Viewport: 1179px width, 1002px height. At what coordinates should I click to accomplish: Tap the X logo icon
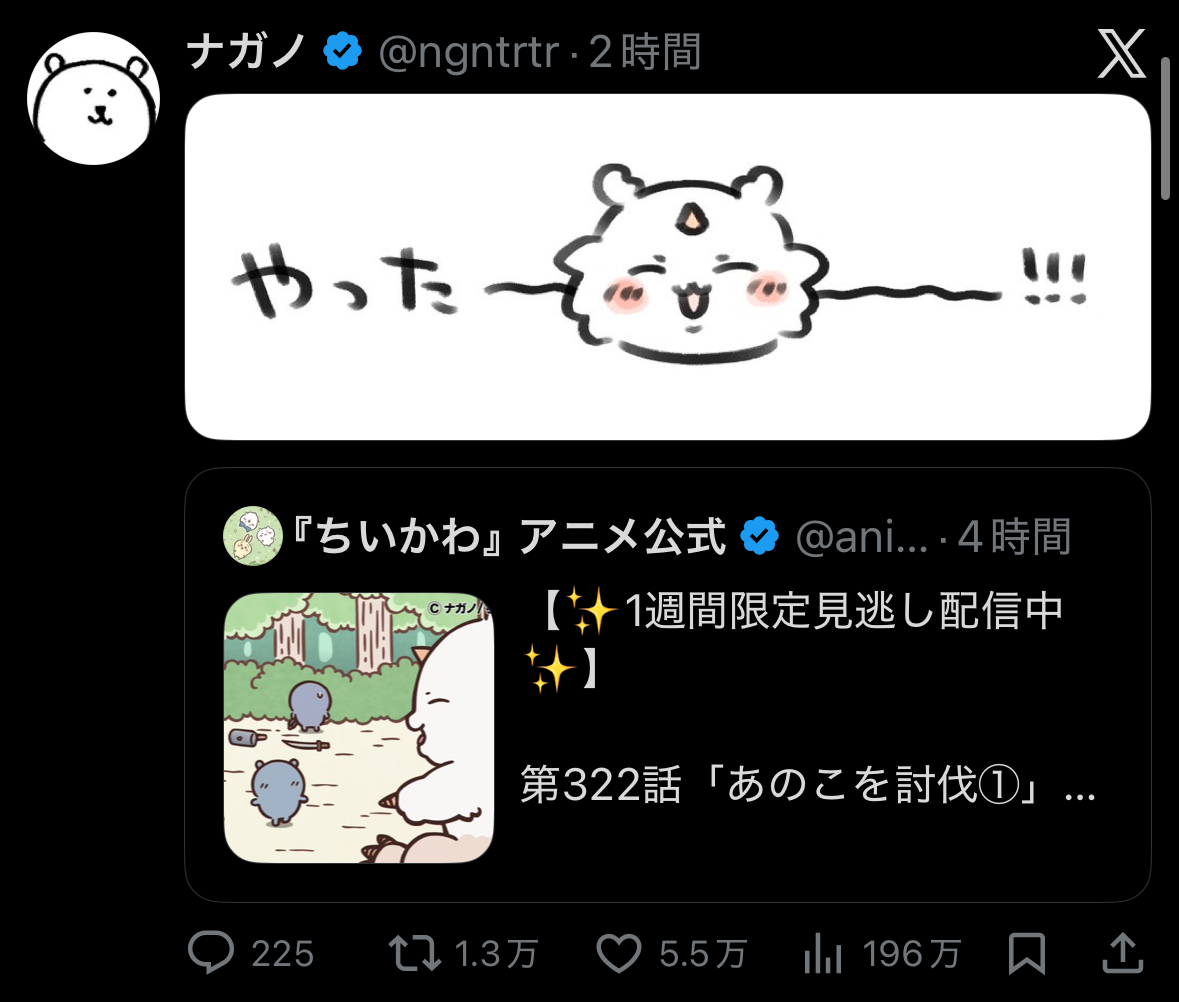pos(1121,53)
